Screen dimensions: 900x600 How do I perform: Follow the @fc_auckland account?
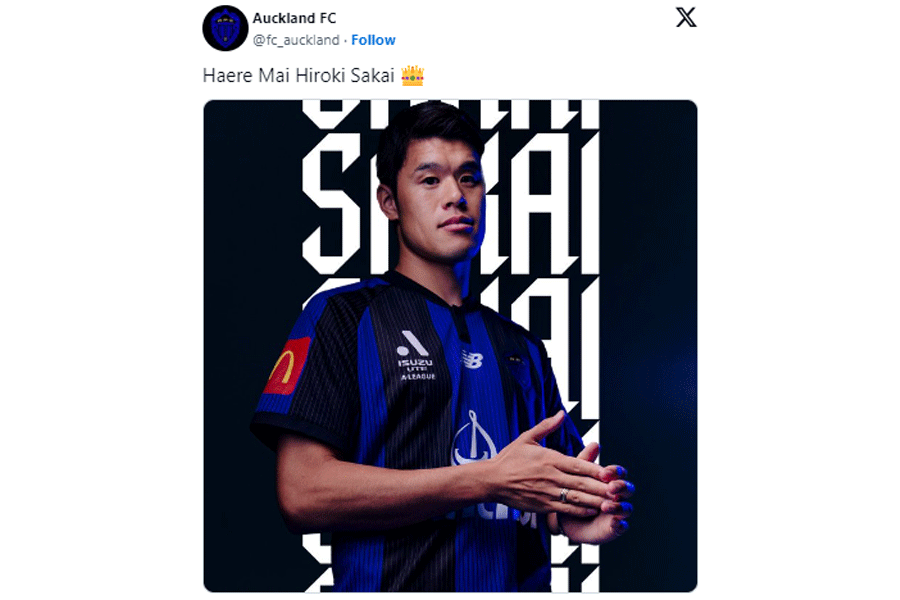[373, 40]
